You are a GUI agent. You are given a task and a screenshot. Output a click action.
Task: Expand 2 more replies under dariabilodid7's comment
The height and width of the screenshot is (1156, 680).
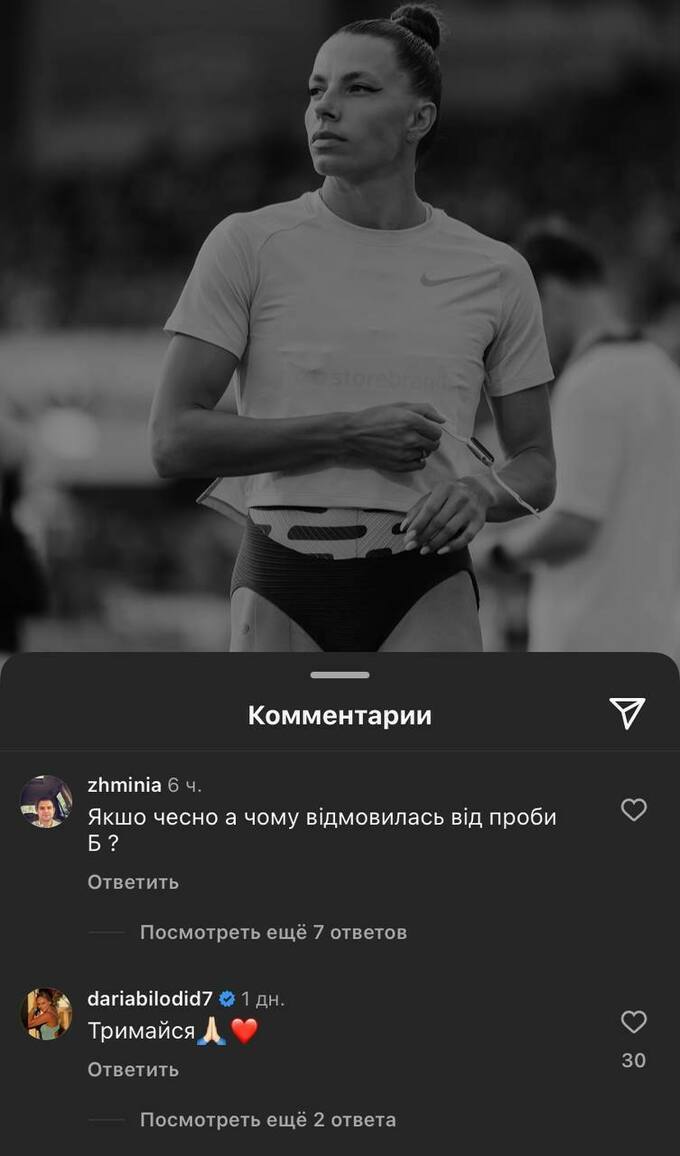click(267, 1119)
